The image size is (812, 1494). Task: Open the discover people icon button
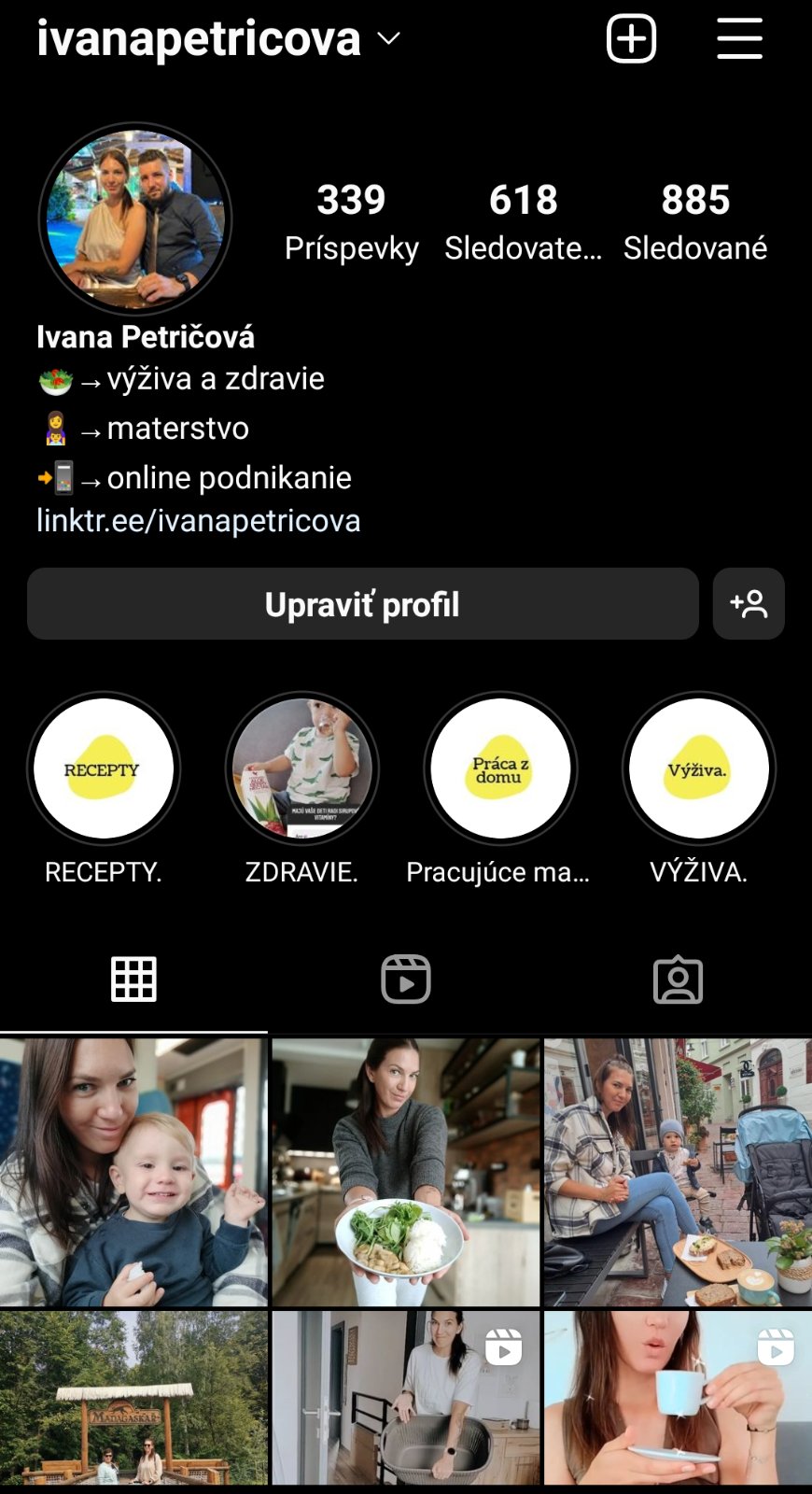pyautogui.click(x=749, y=604)
